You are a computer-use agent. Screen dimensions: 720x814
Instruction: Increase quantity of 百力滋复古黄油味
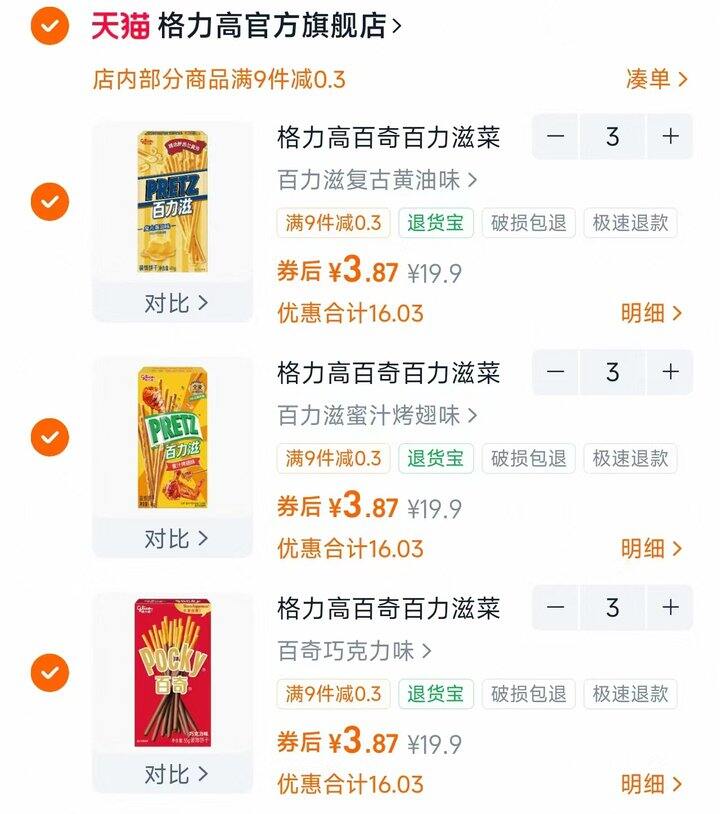669,137
